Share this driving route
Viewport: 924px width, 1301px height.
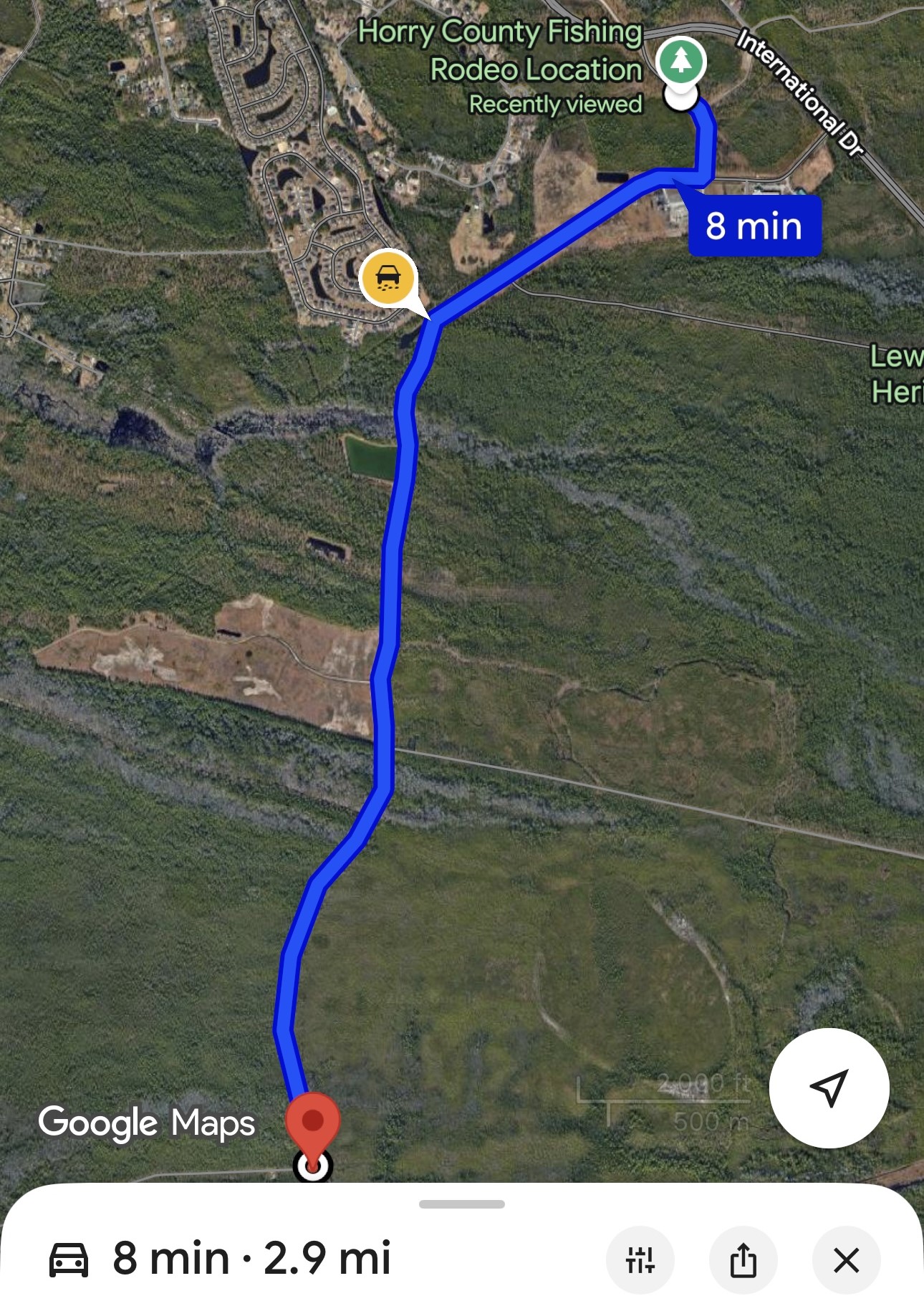(743, 1259)
